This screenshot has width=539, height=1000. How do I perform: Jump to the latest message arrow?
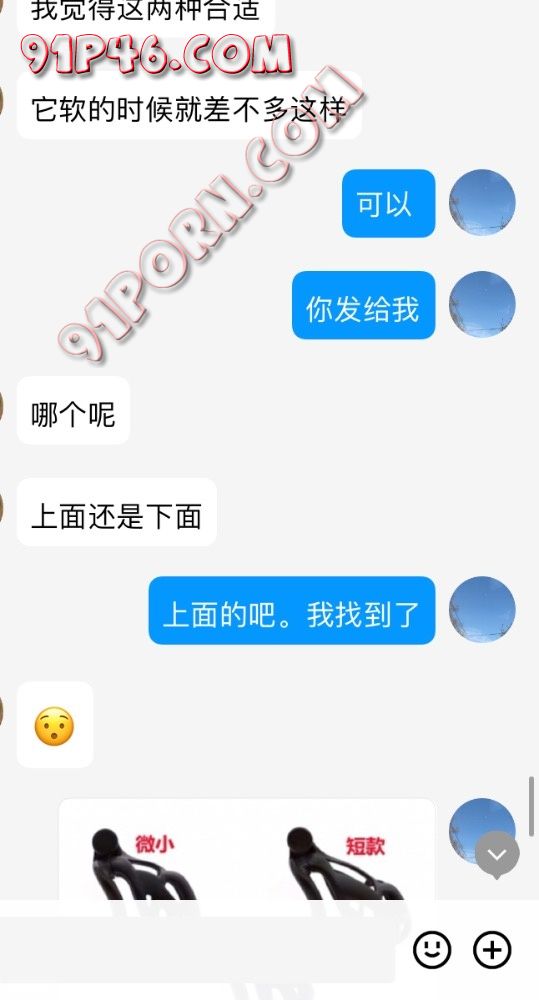(x=497, y=854)
